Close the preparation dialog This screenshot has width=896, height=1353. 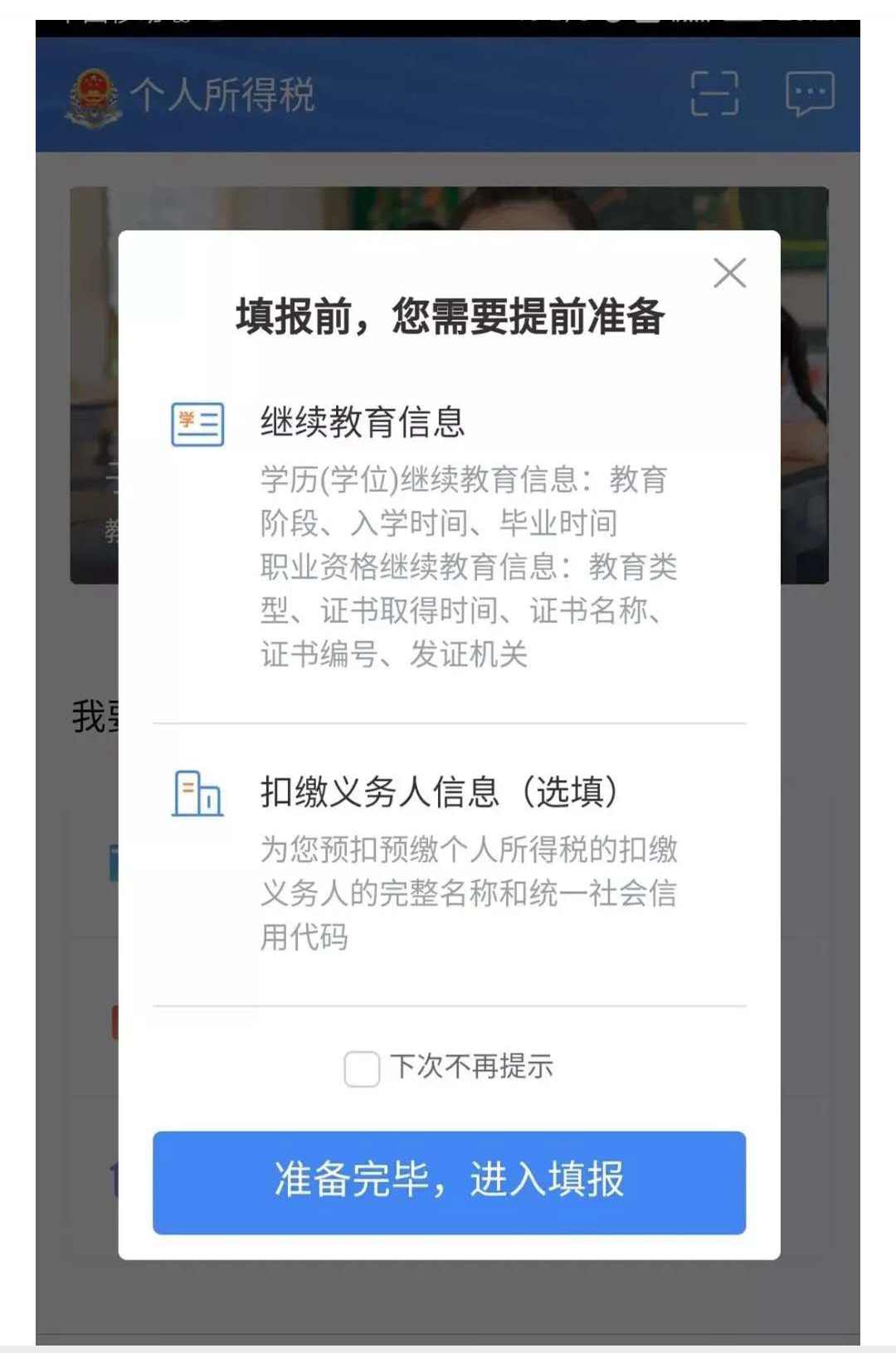click(729, 273)
